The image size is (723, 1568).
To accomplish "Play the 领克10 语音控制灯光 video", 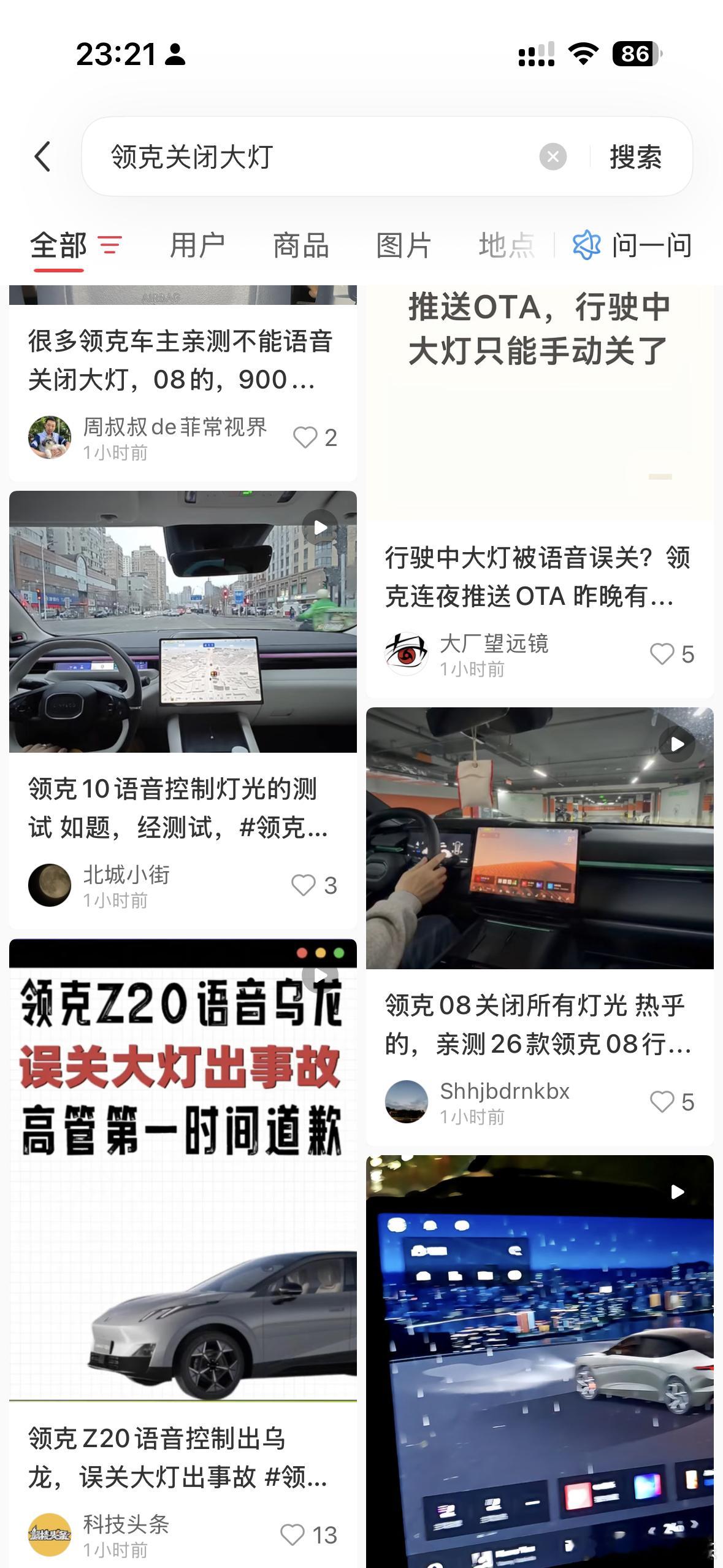I will tap(319, 526).
